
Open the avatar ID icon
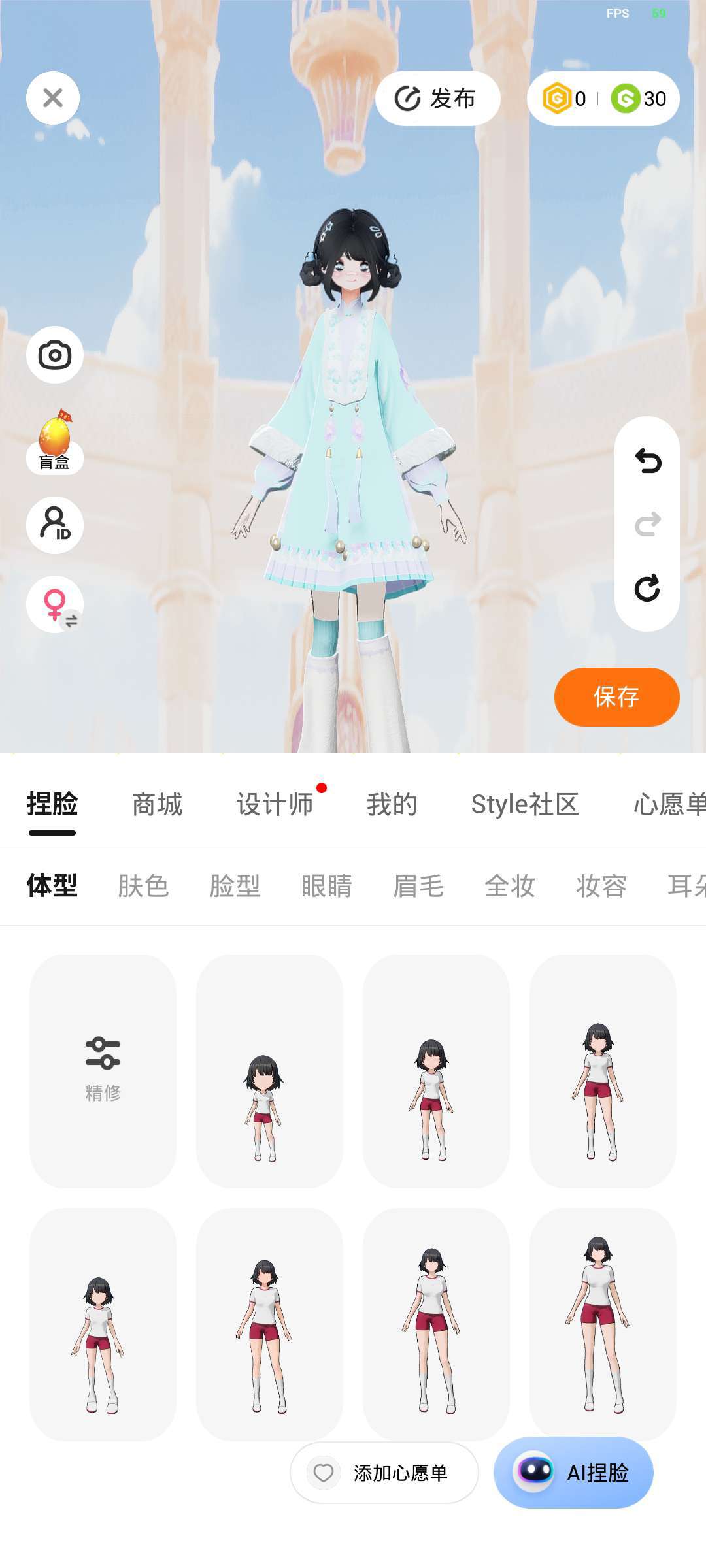coord(55,525)
